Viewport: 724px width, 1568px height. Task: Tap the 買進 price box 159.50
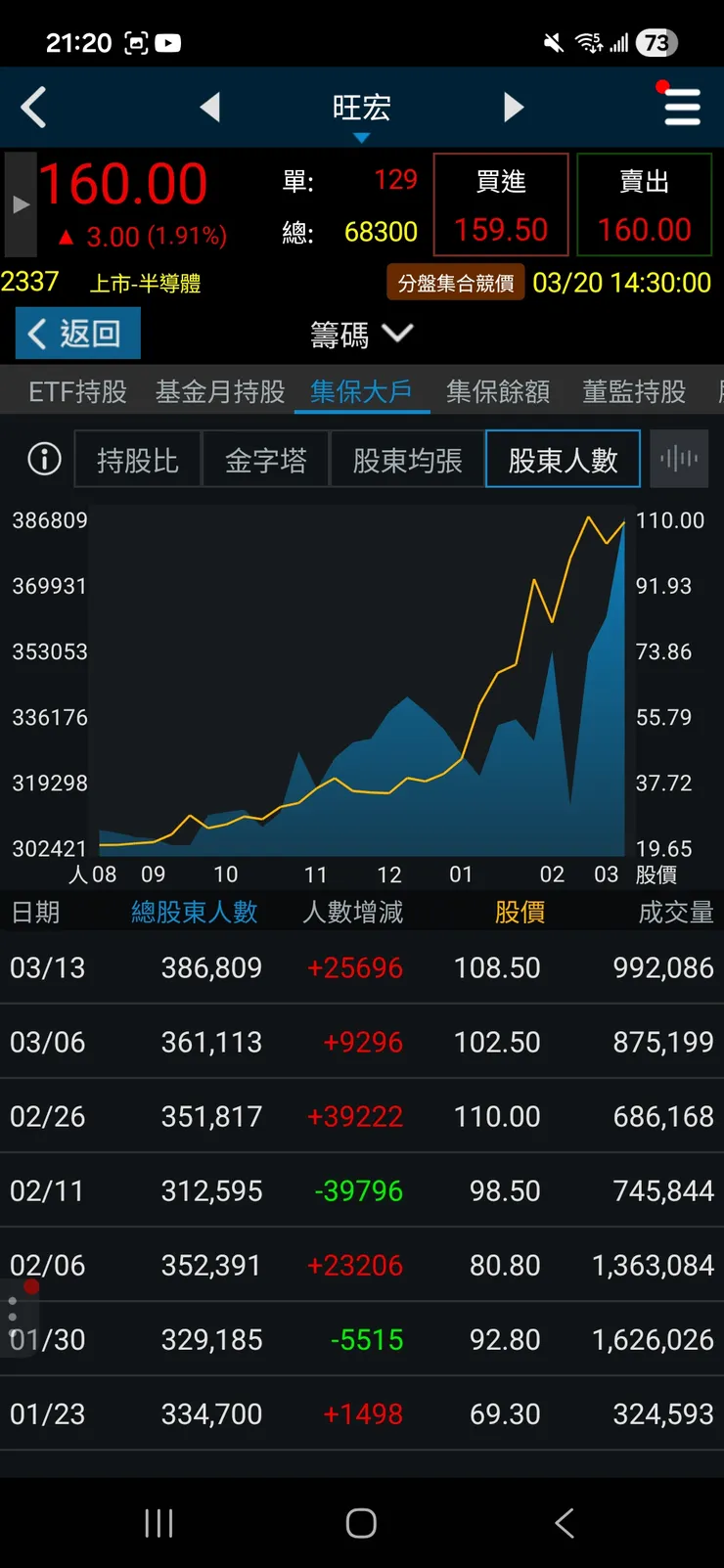500,204
